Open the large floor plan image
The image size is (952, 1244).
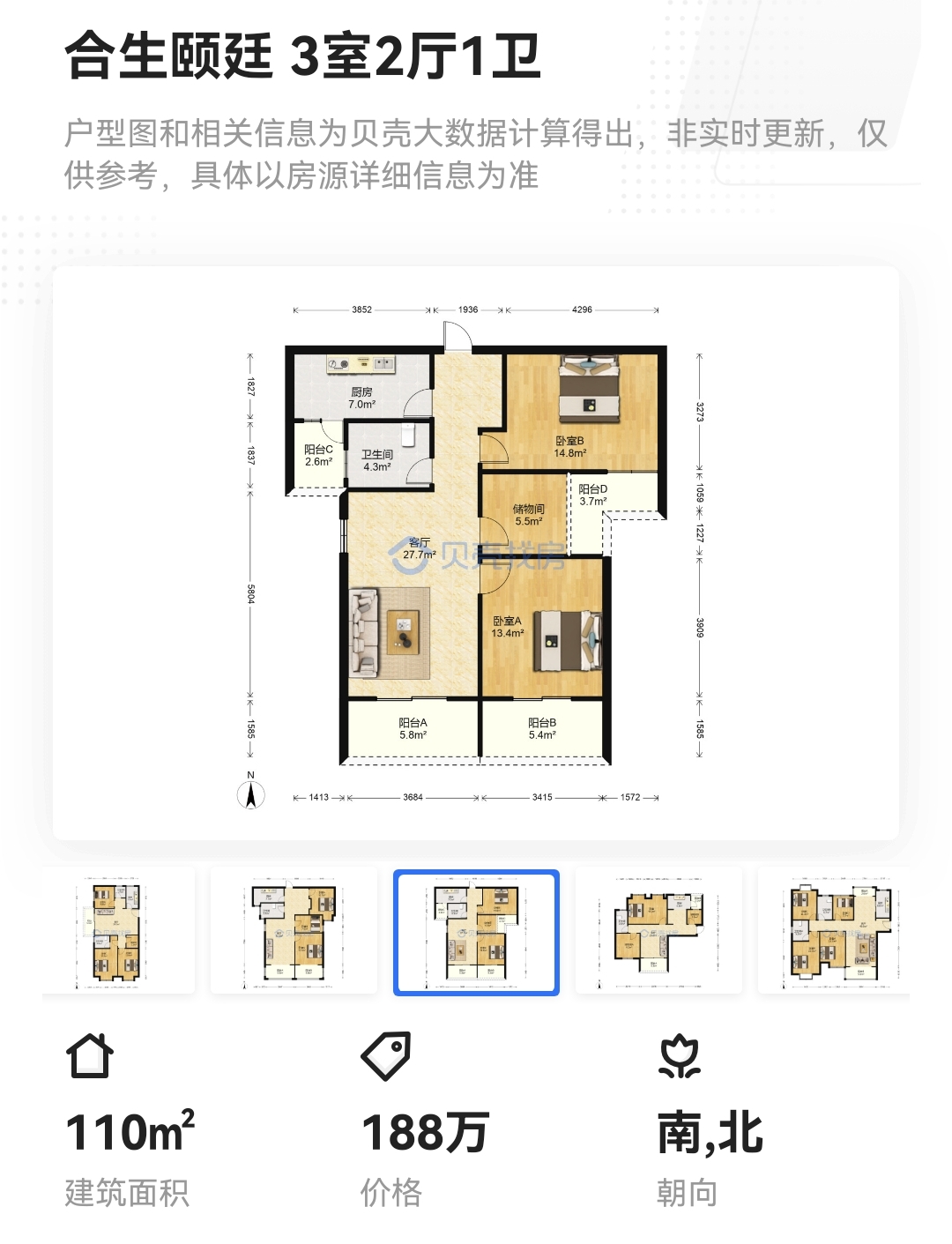pyautogui.click(x=476, y=553)
